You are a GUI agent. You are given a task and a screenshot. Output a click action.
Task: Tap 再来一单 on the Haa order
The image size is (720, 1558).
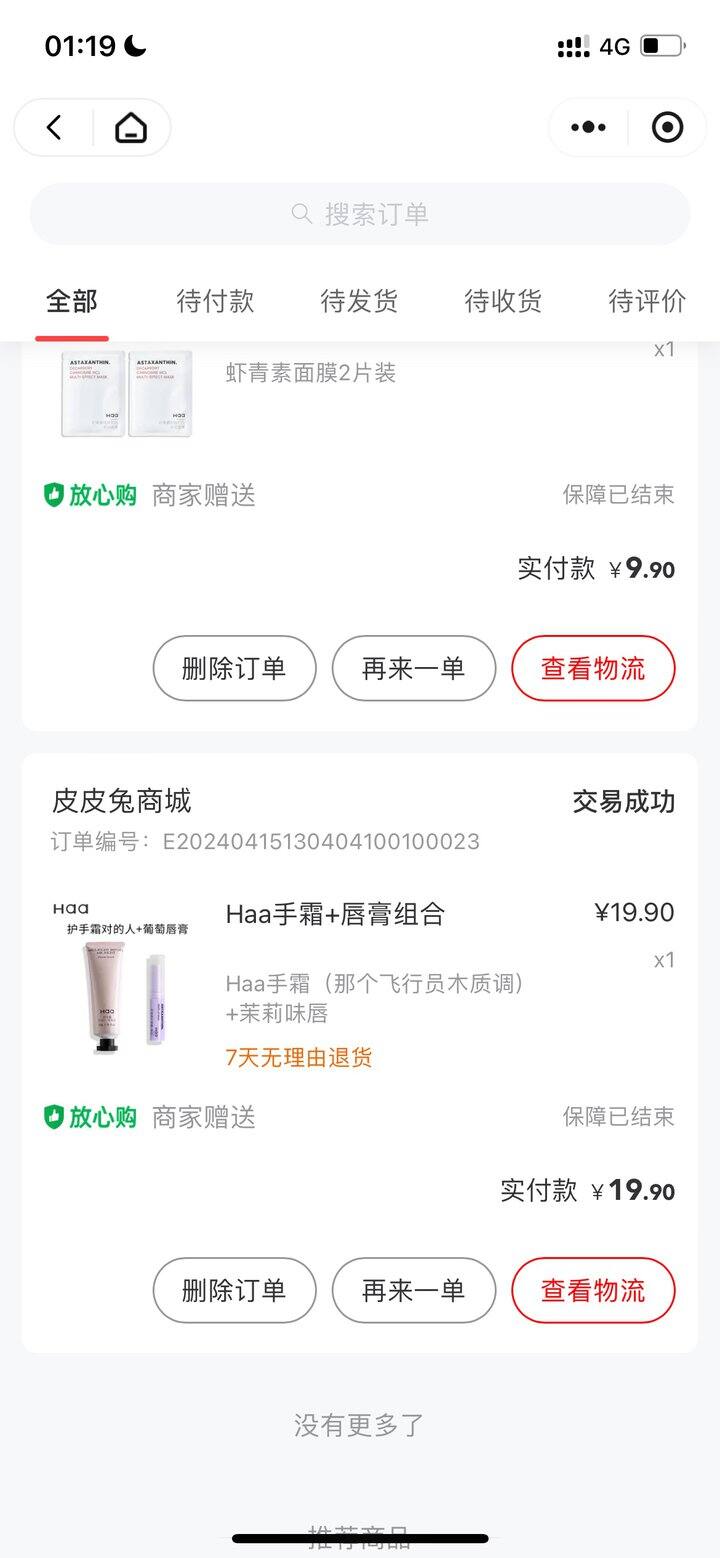click(x=413, y=1291)
